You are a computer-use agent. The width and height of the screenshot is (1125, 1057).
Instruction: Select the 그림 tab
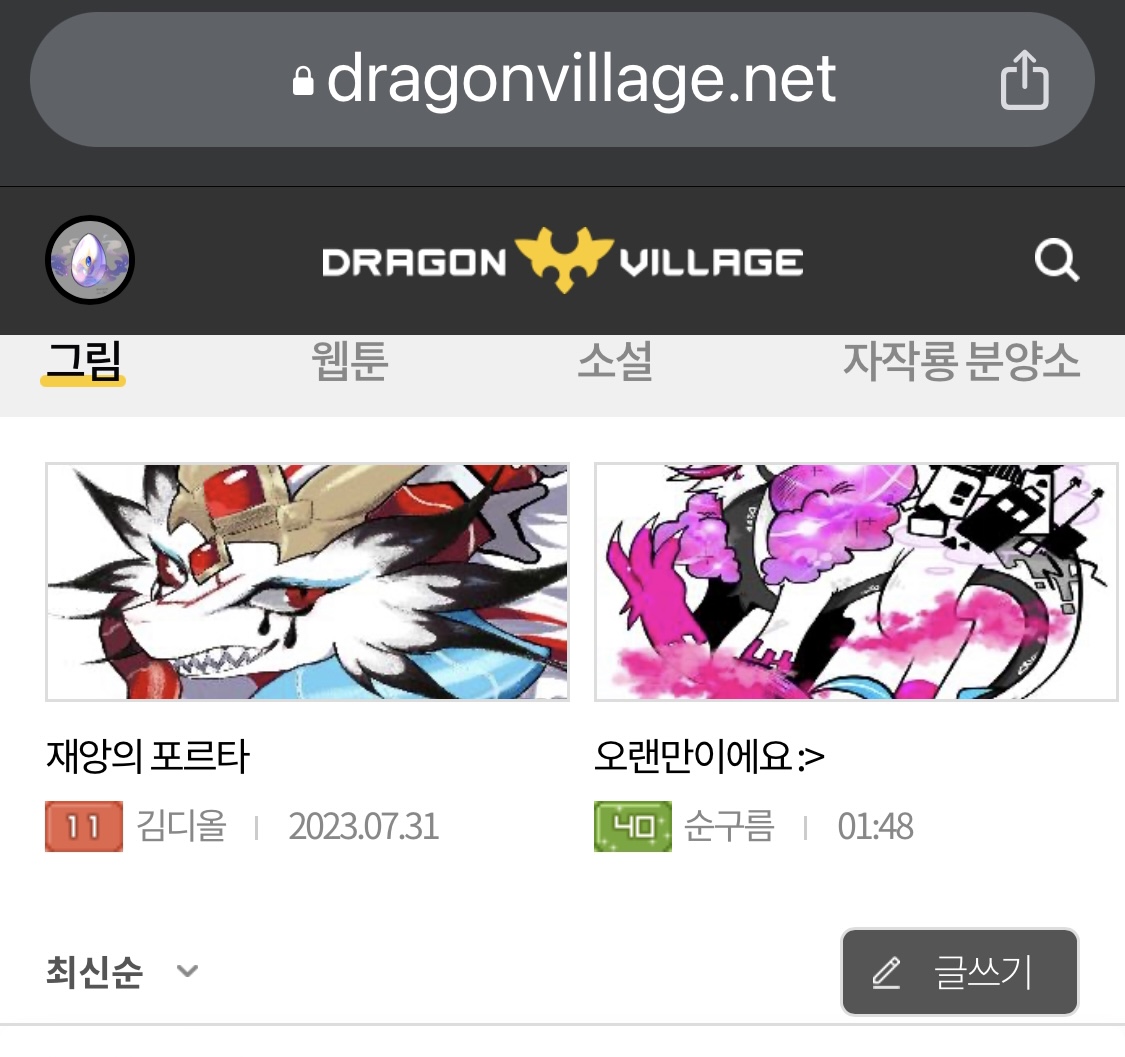83,361
